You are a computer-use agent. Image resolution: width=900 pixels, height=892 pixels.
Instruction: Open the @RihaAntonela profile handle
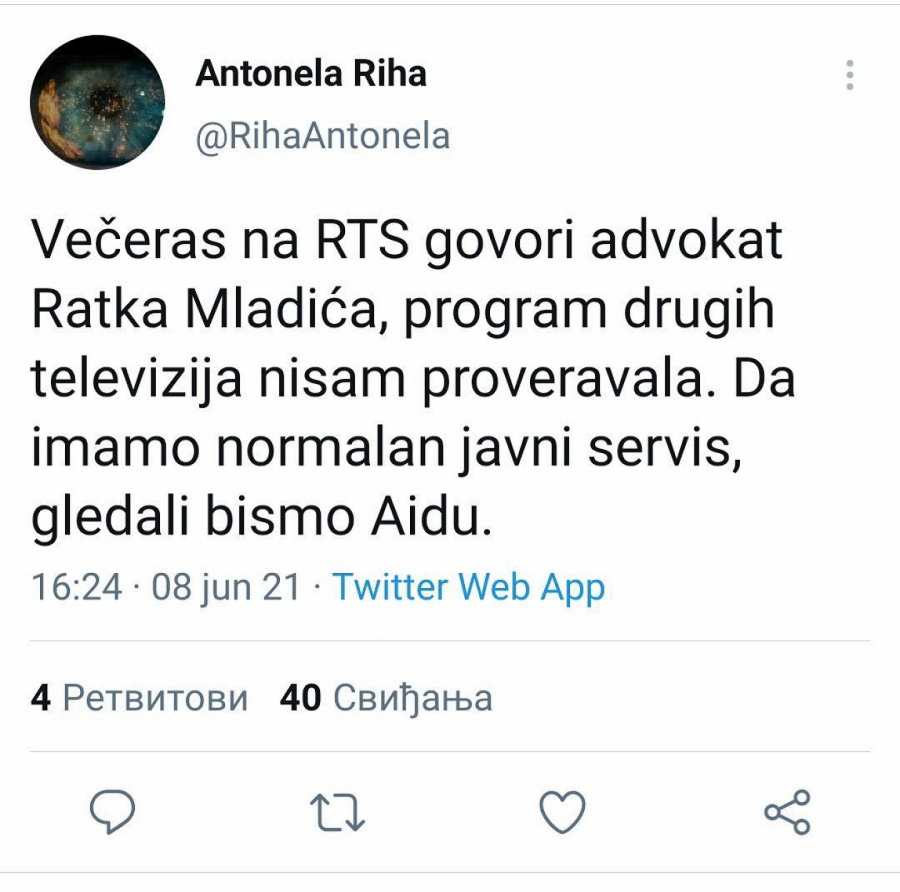323,135
